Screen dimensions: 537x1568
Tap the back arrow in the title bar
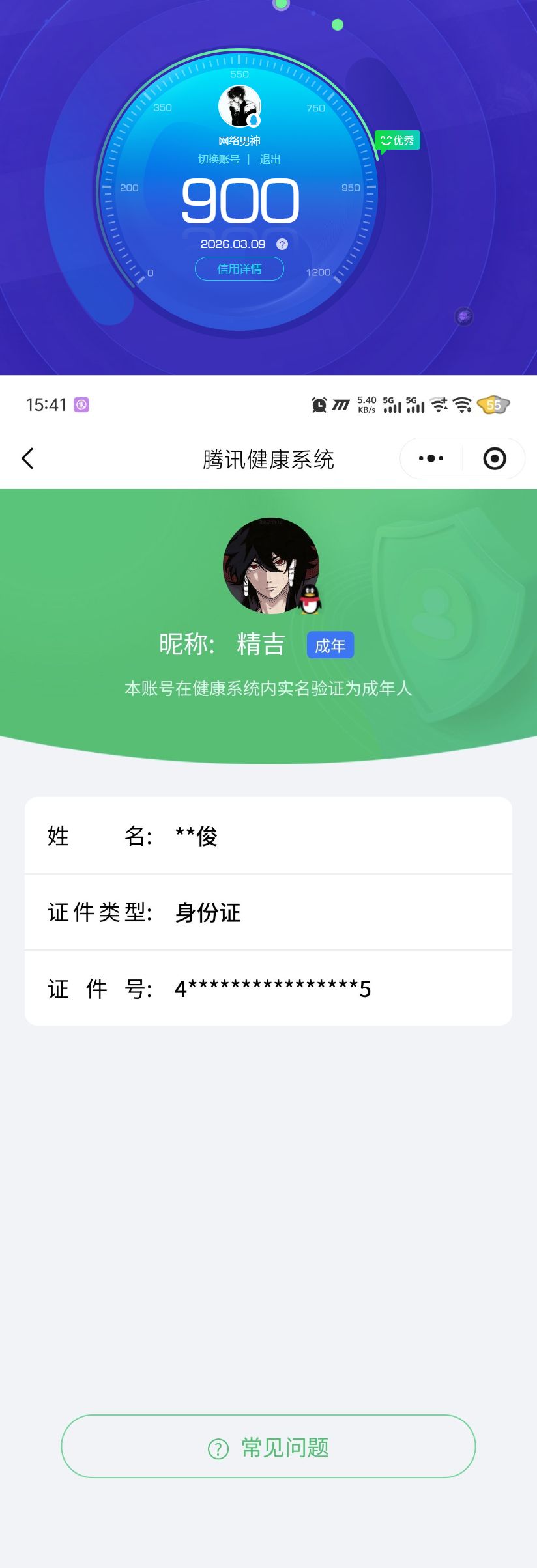pyautogui.click(x=28, y=458)
